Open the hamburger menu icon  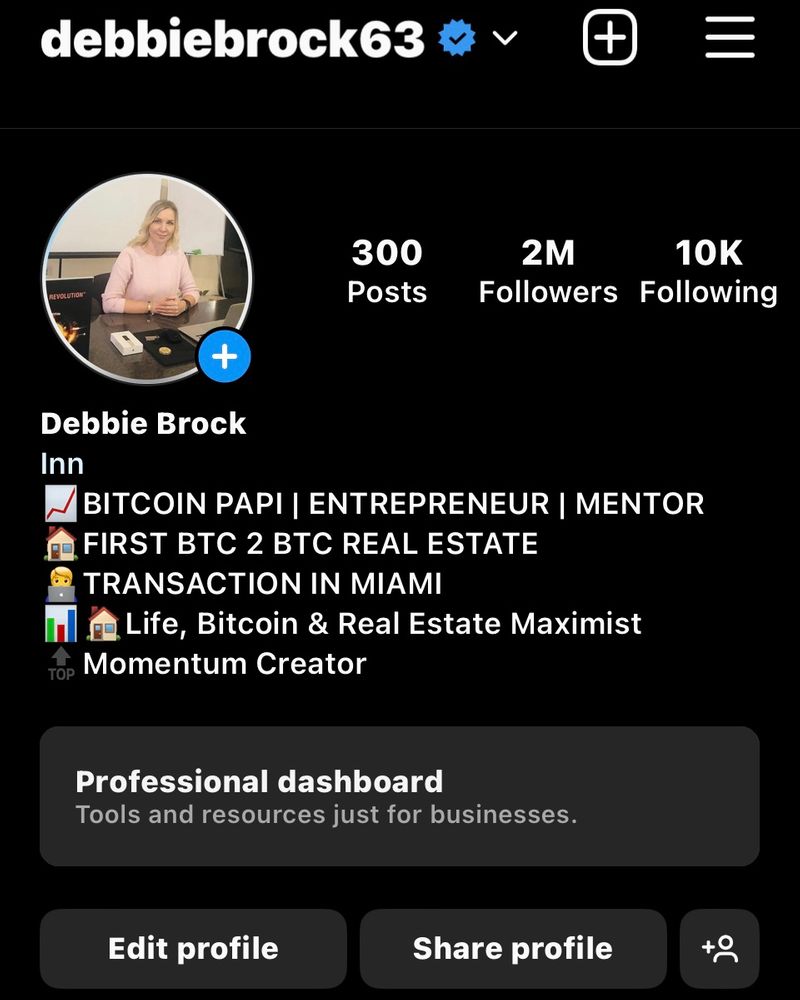729,37
